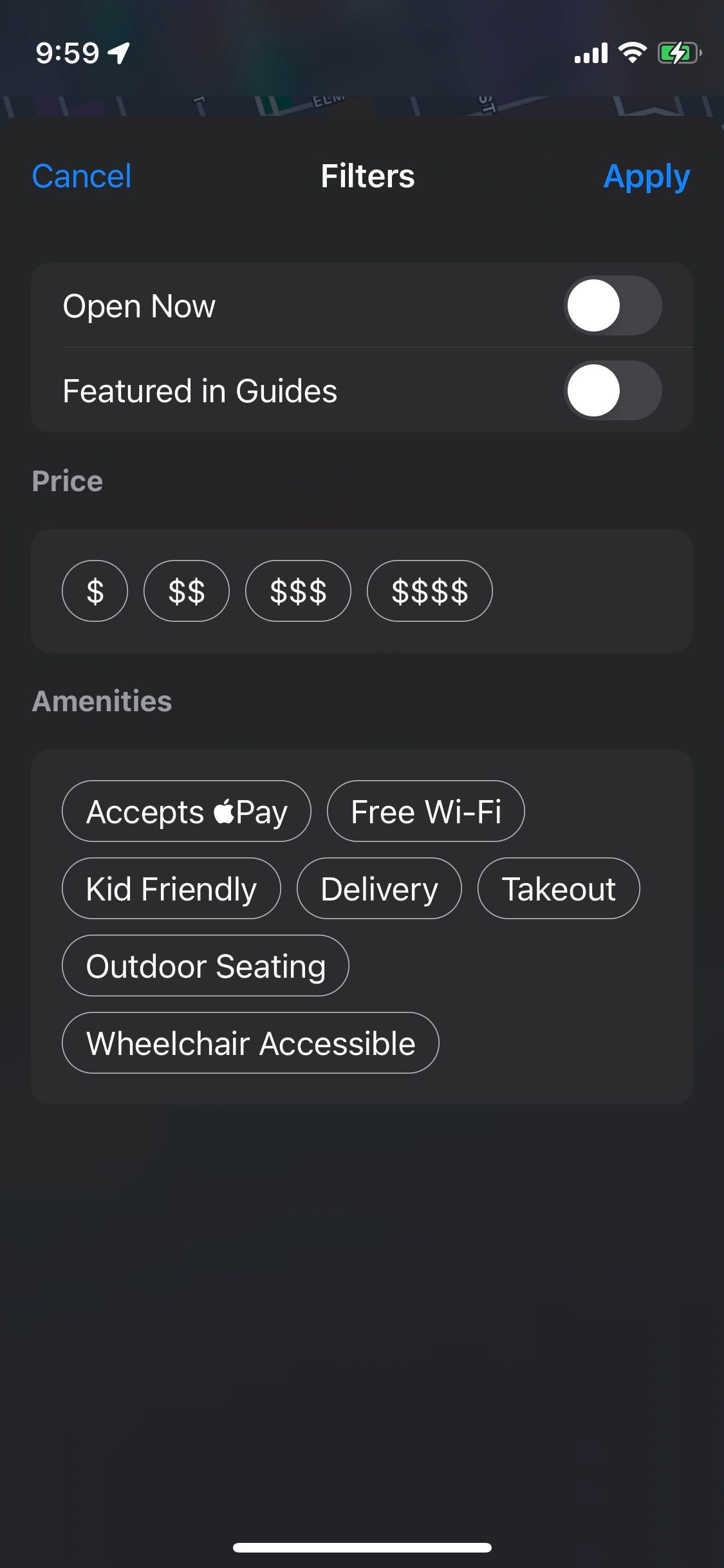Enable the Open Now toggle

(613, 305)
